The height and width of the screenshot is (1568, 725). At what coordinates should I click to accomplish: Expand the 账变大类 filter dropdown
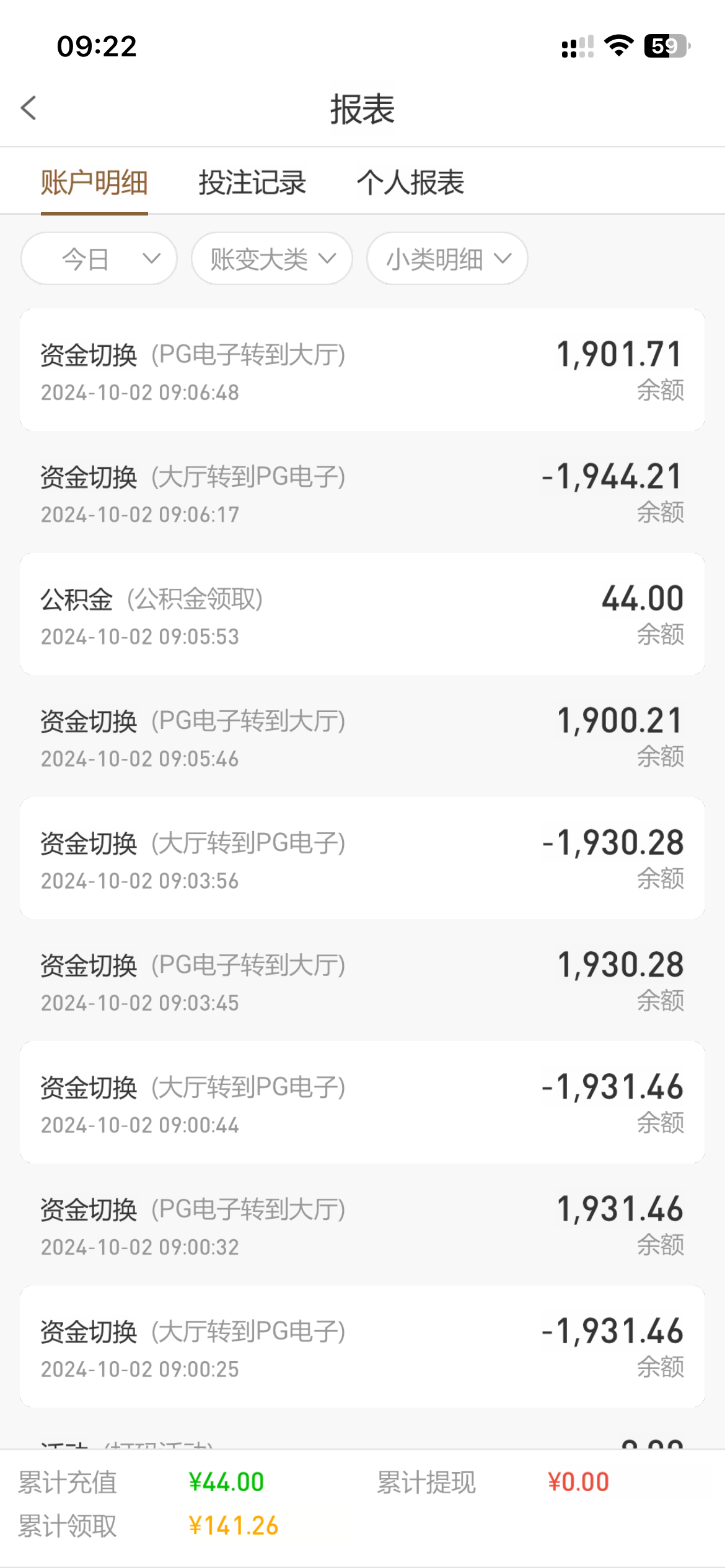(x=272, y=258)
